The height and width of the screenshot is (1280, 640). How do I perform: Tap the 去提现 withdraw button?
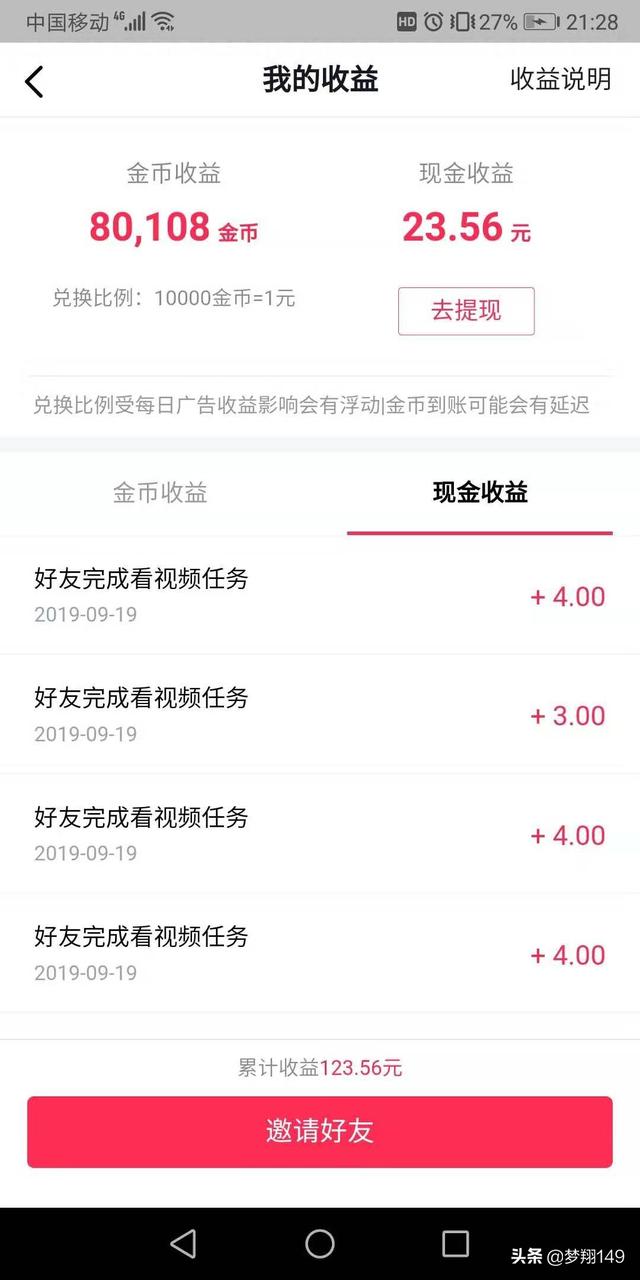[466, 311]
